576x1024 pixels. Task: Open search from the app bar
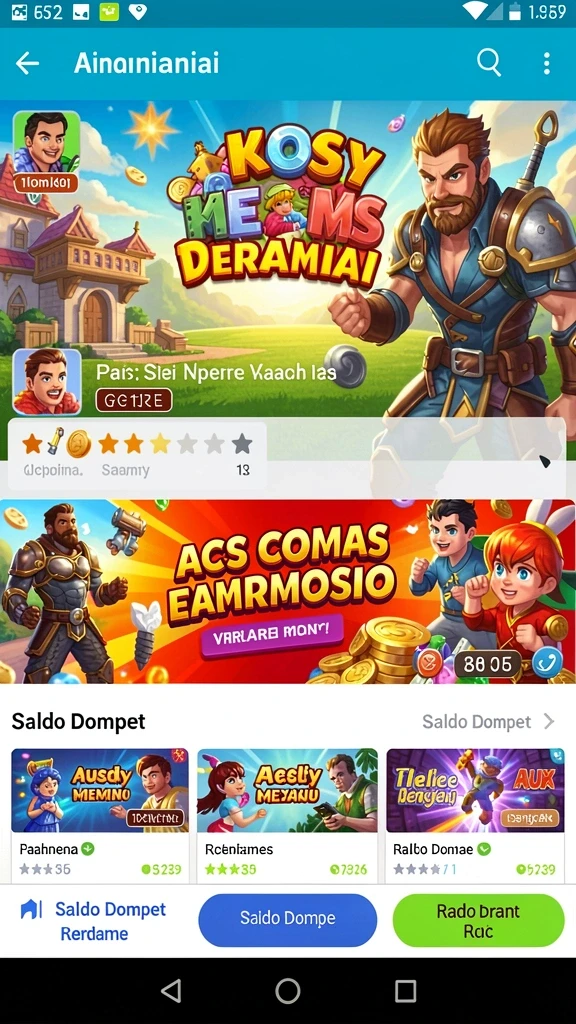point(488,63)
